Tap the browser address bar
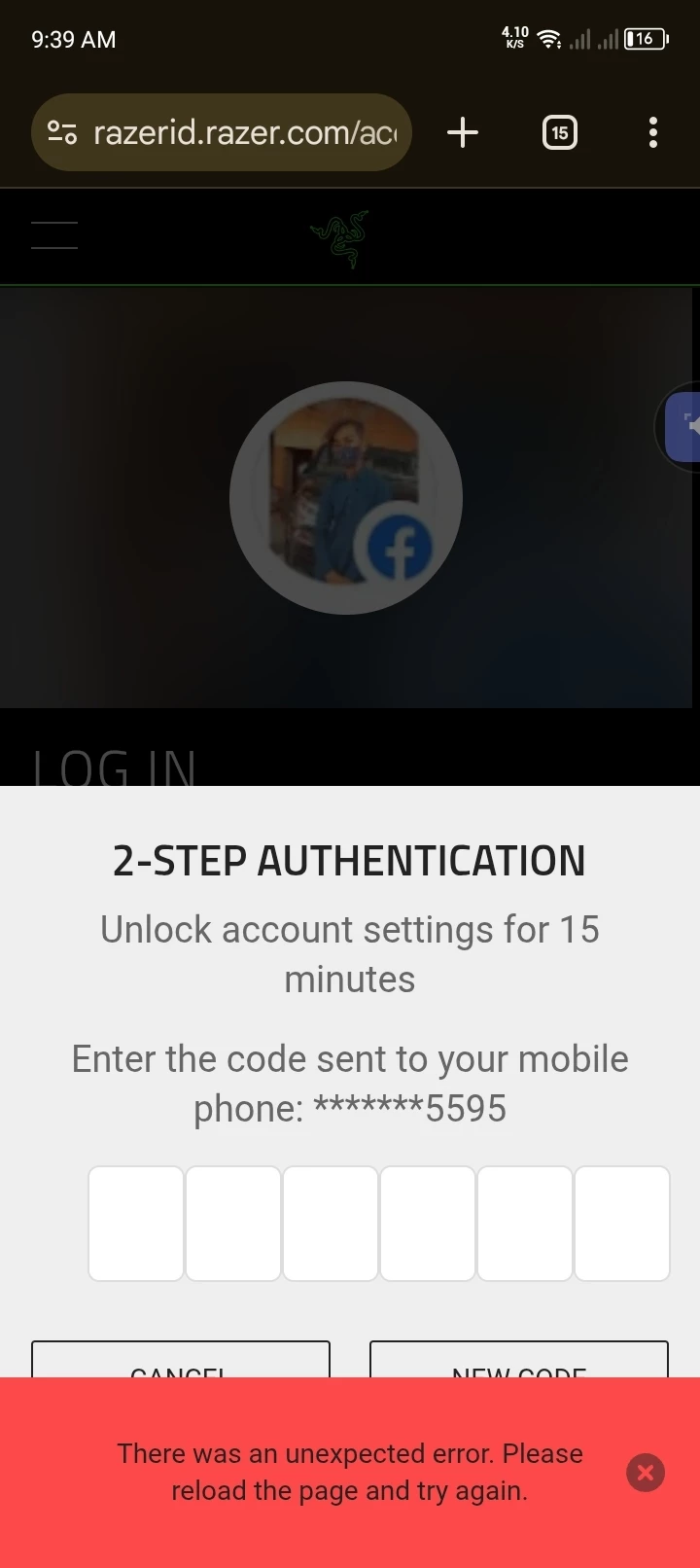Viewport: 700px width, 1568px height. click(x=243, y=132)
